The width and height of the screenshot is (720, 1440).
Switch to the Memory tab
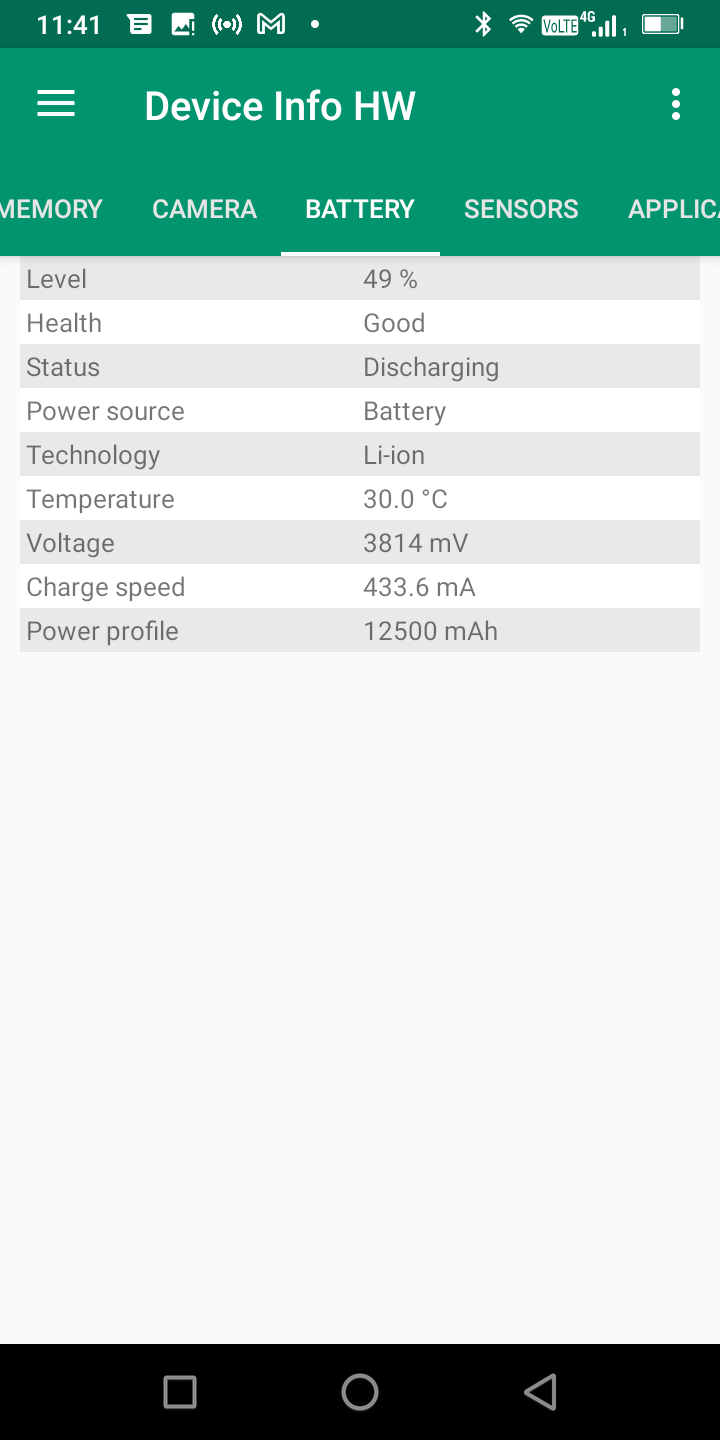tap(52, 209)
